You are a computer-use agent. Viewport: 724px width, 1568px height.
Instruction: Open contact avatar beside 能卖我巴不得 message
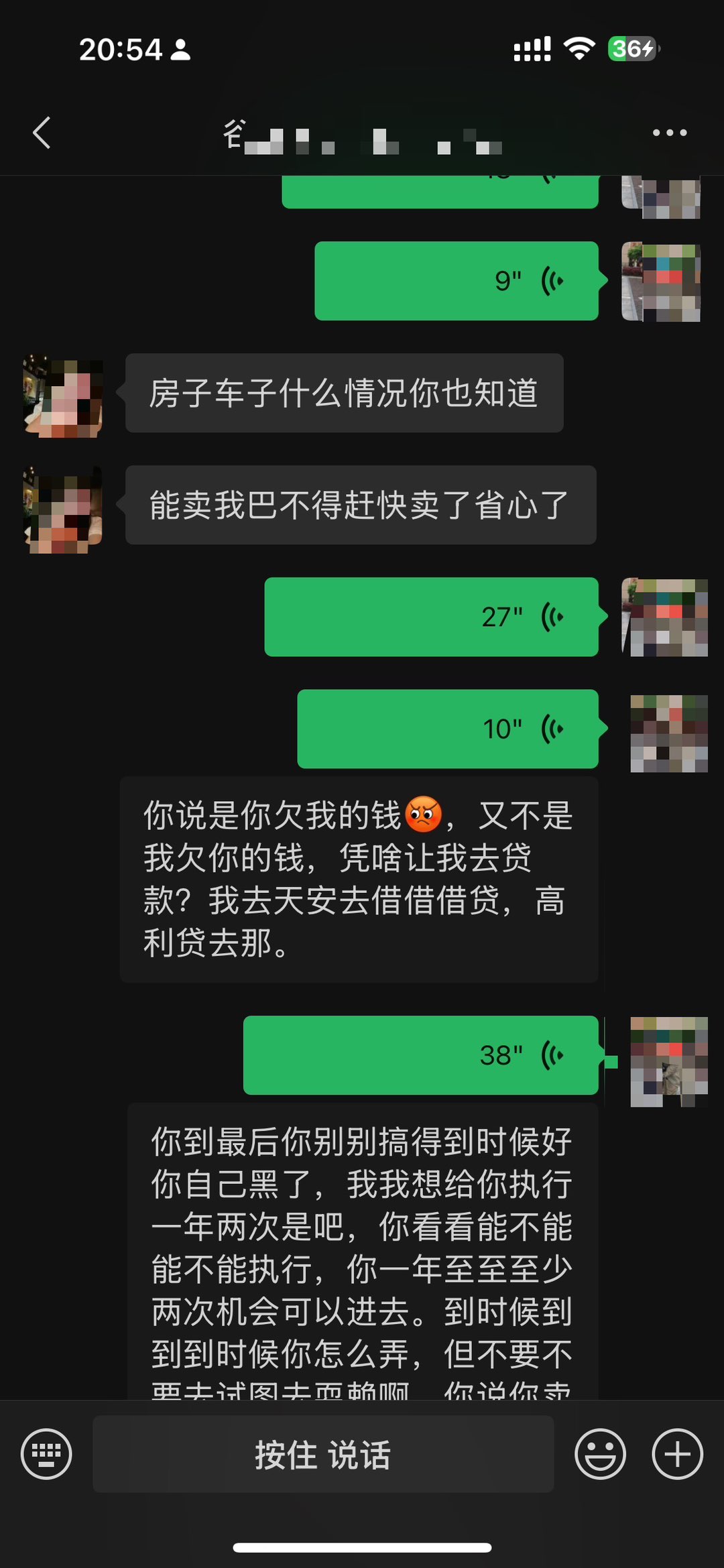63,509
